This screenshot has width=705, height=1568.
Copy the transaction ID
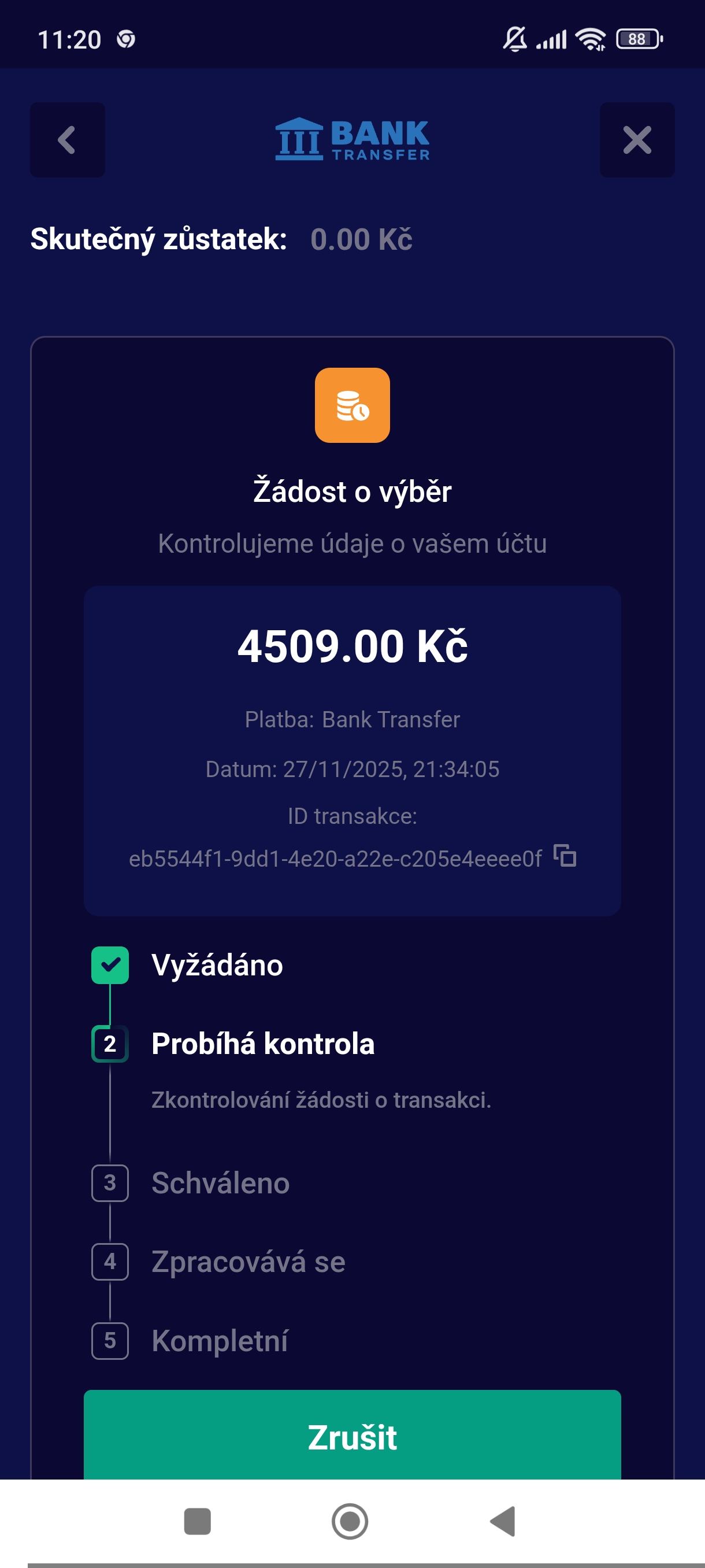[565, 856]
